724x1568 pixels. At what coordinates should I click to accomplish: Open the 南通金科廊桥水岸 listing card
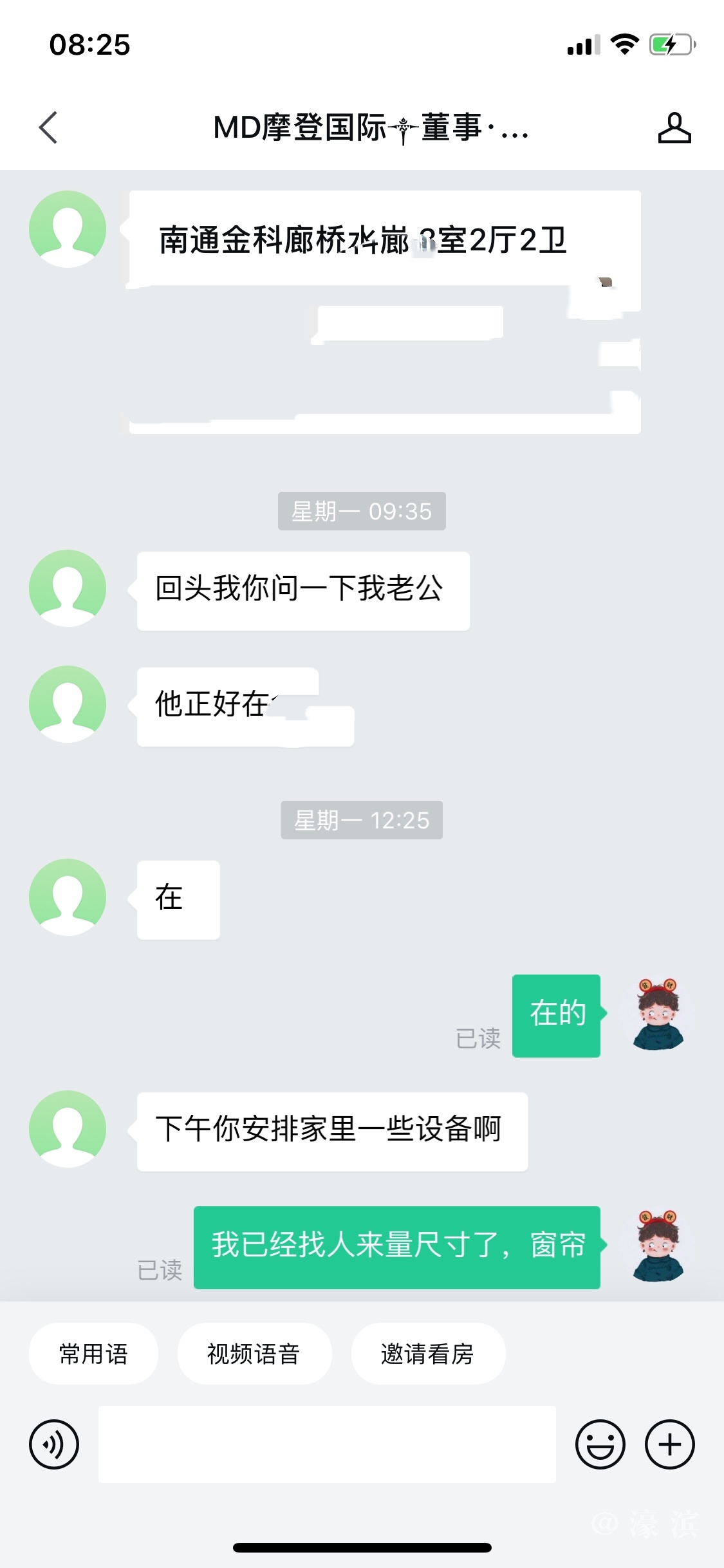(x=384, y=312)
